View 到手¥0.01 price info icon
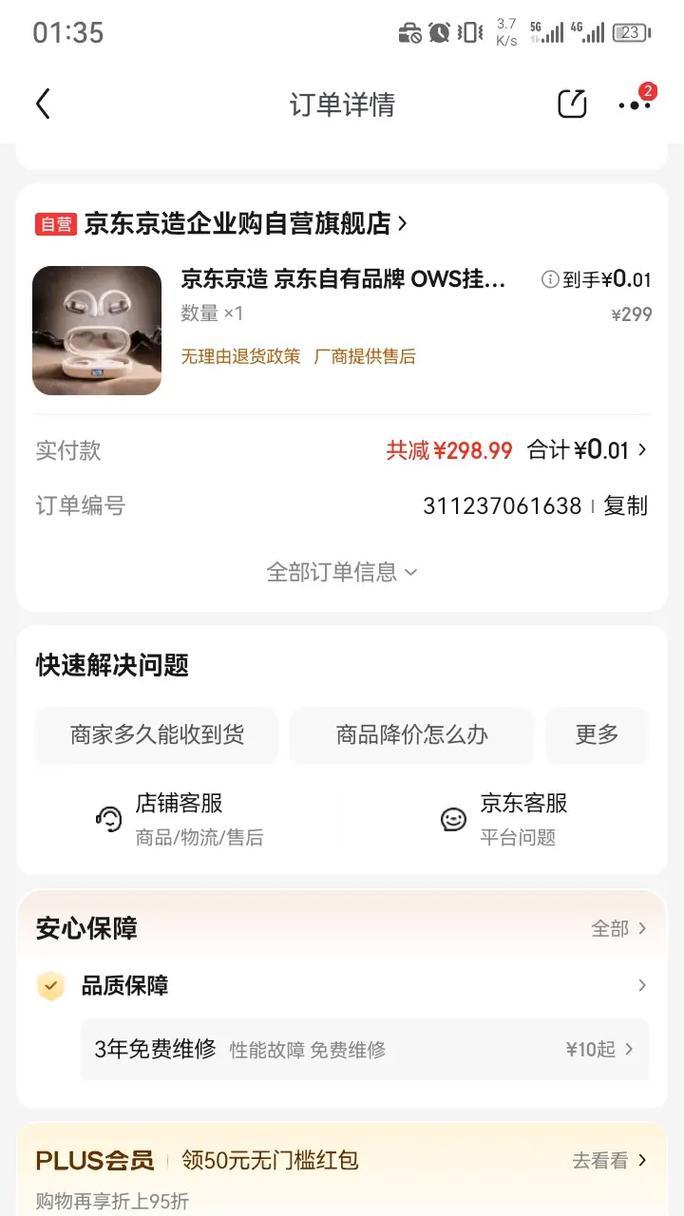 [x=549, y=280]
